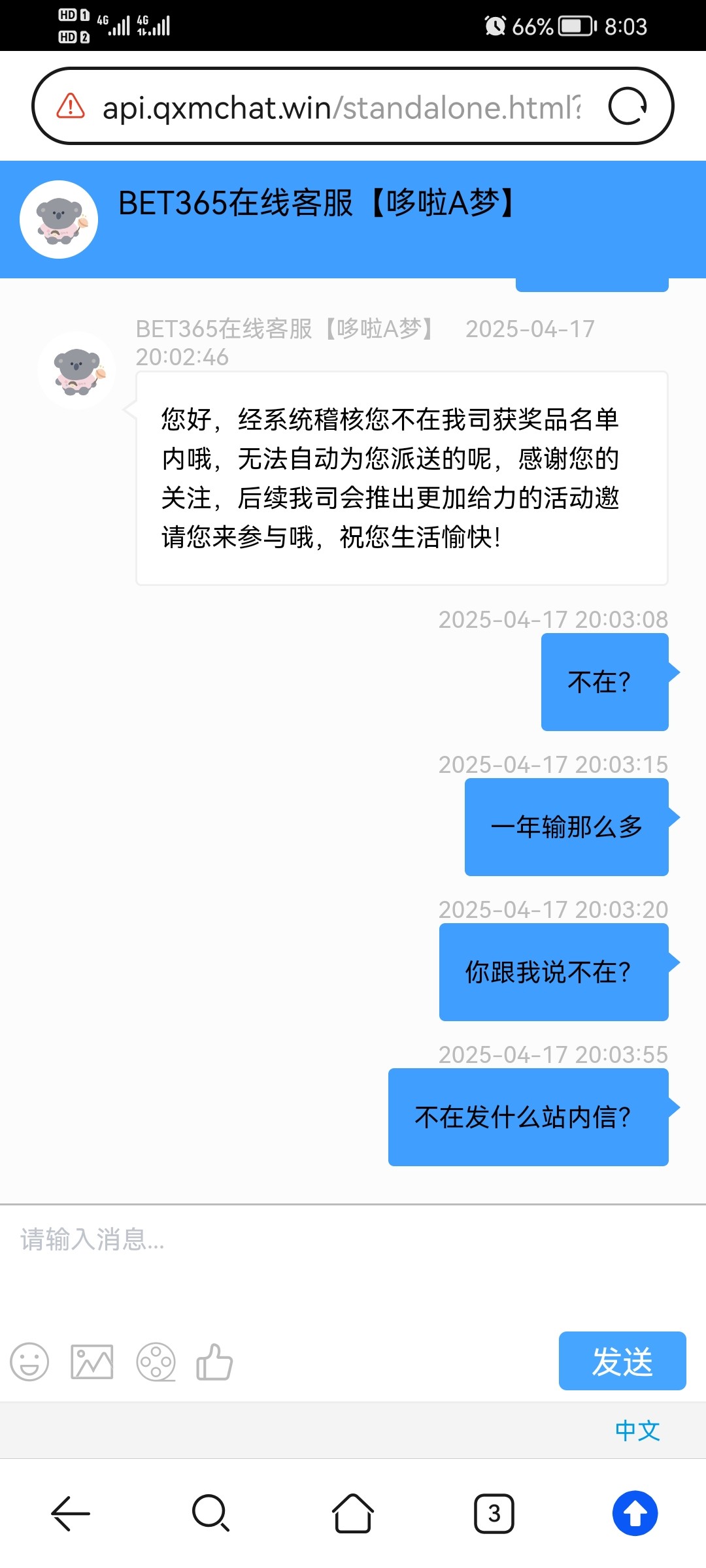
Task: Go to browser home page
Action: [353, 1513]
